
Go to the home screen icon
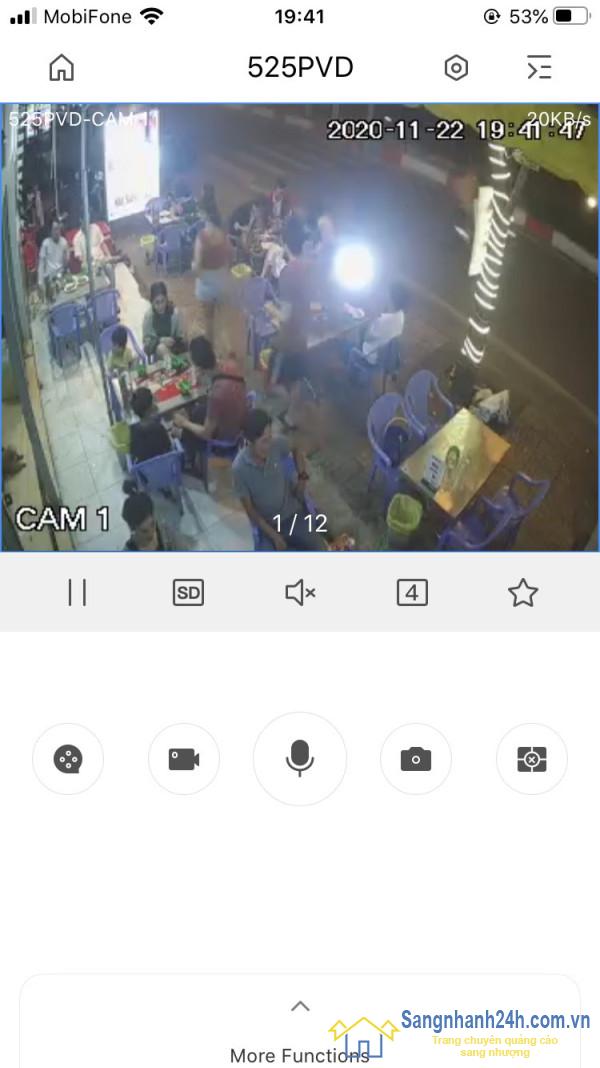click(x=62, y=68)
